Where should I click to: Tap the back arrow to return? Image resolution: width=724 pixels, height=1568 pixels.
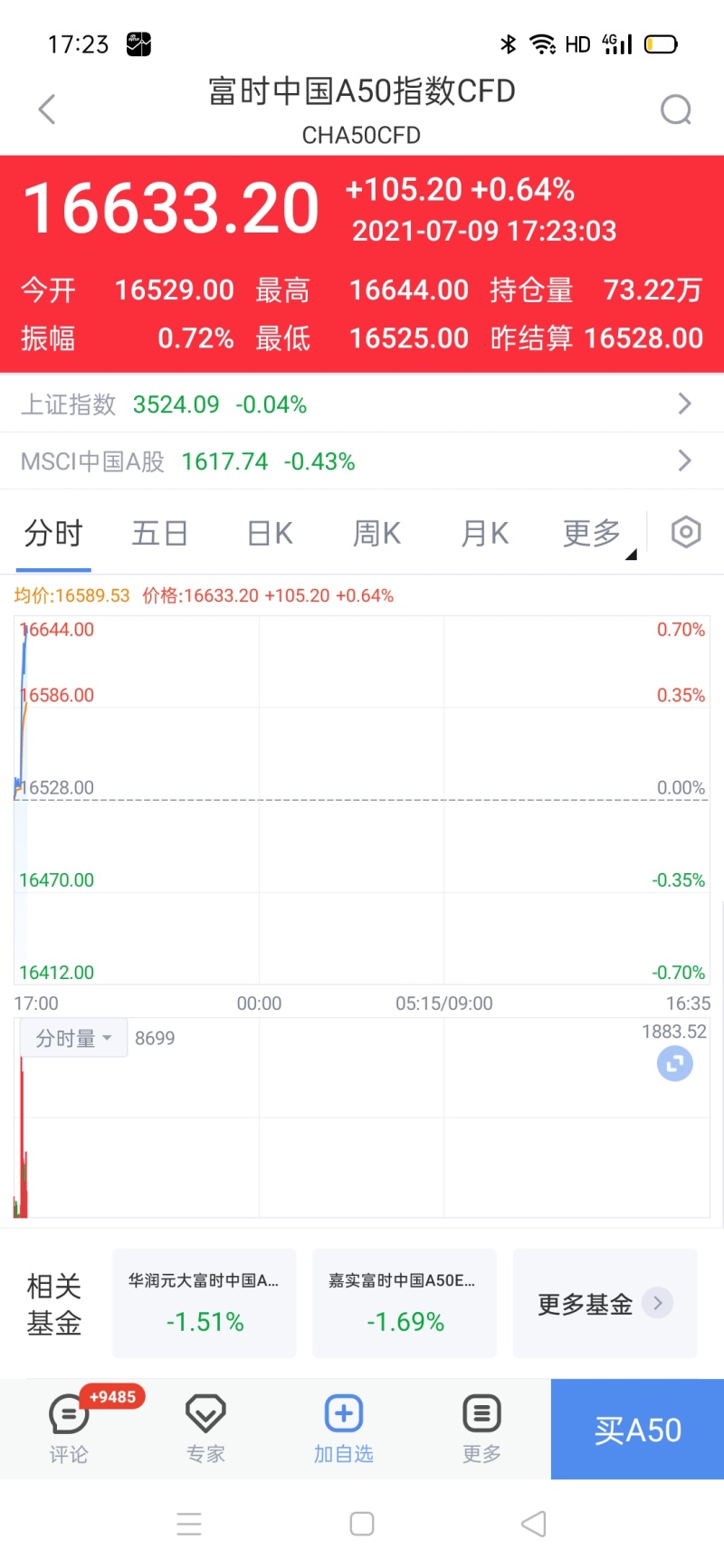(x=47, y=109)
